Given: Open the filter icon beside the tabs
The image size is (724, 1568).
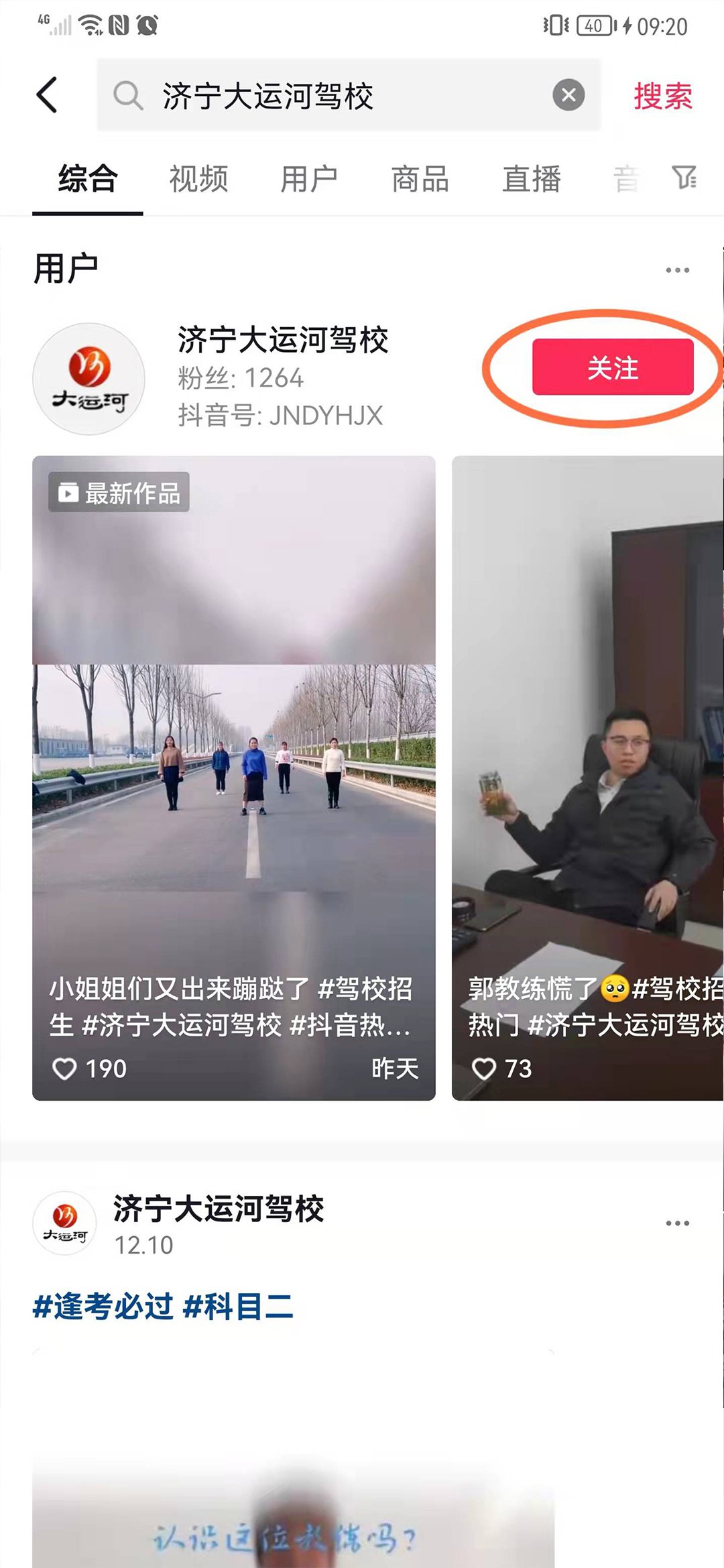Looking at the screenshot, I should click(685, 178).
